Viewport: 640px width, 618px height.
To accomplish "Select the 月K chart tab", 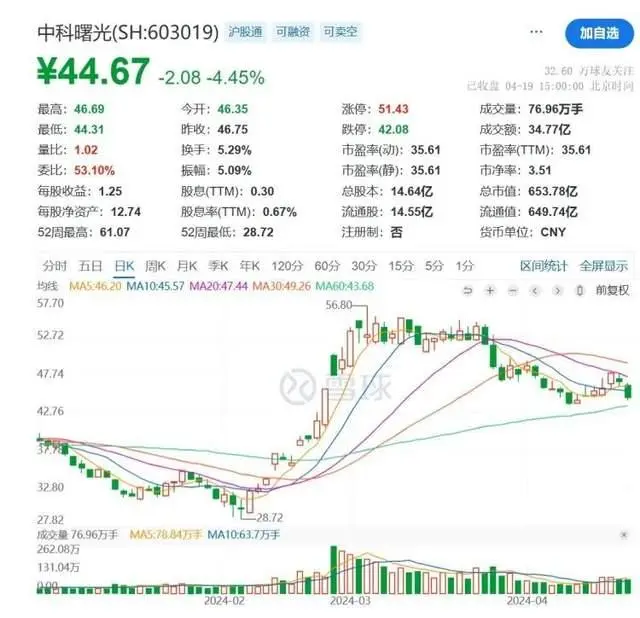I will [186, 266].
